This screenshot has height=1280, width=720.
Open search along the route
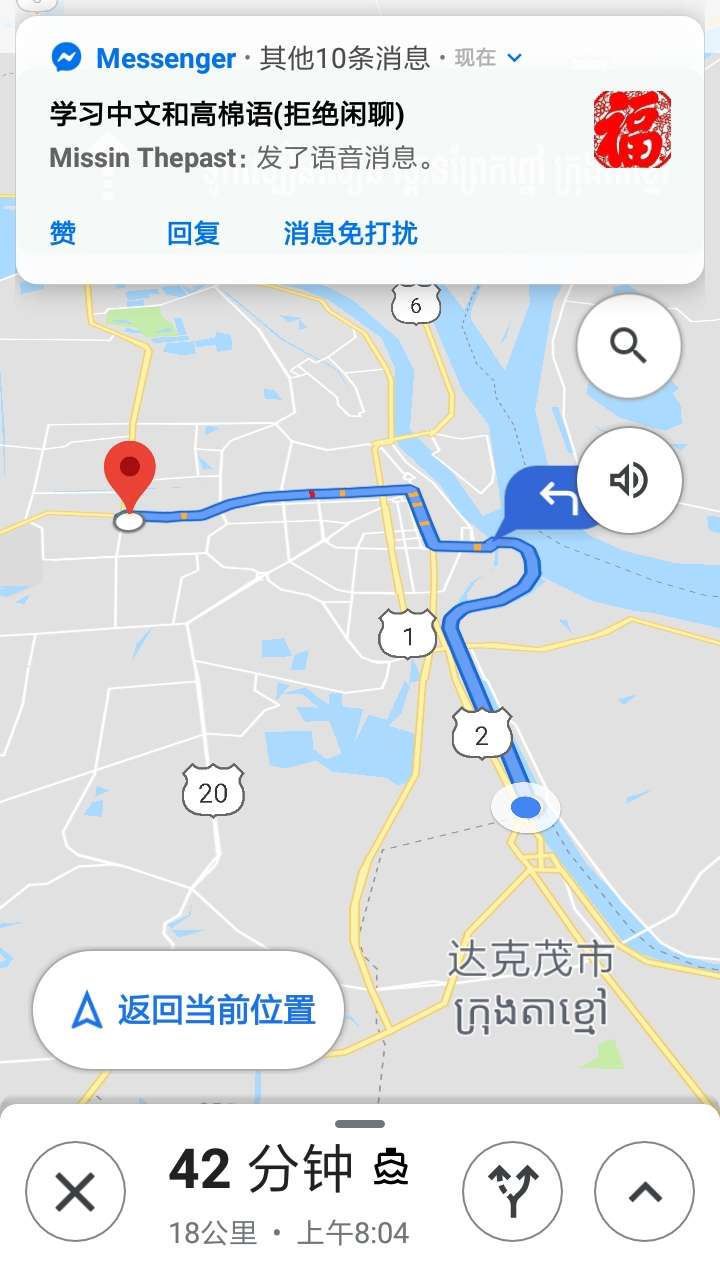click(629, 346)
